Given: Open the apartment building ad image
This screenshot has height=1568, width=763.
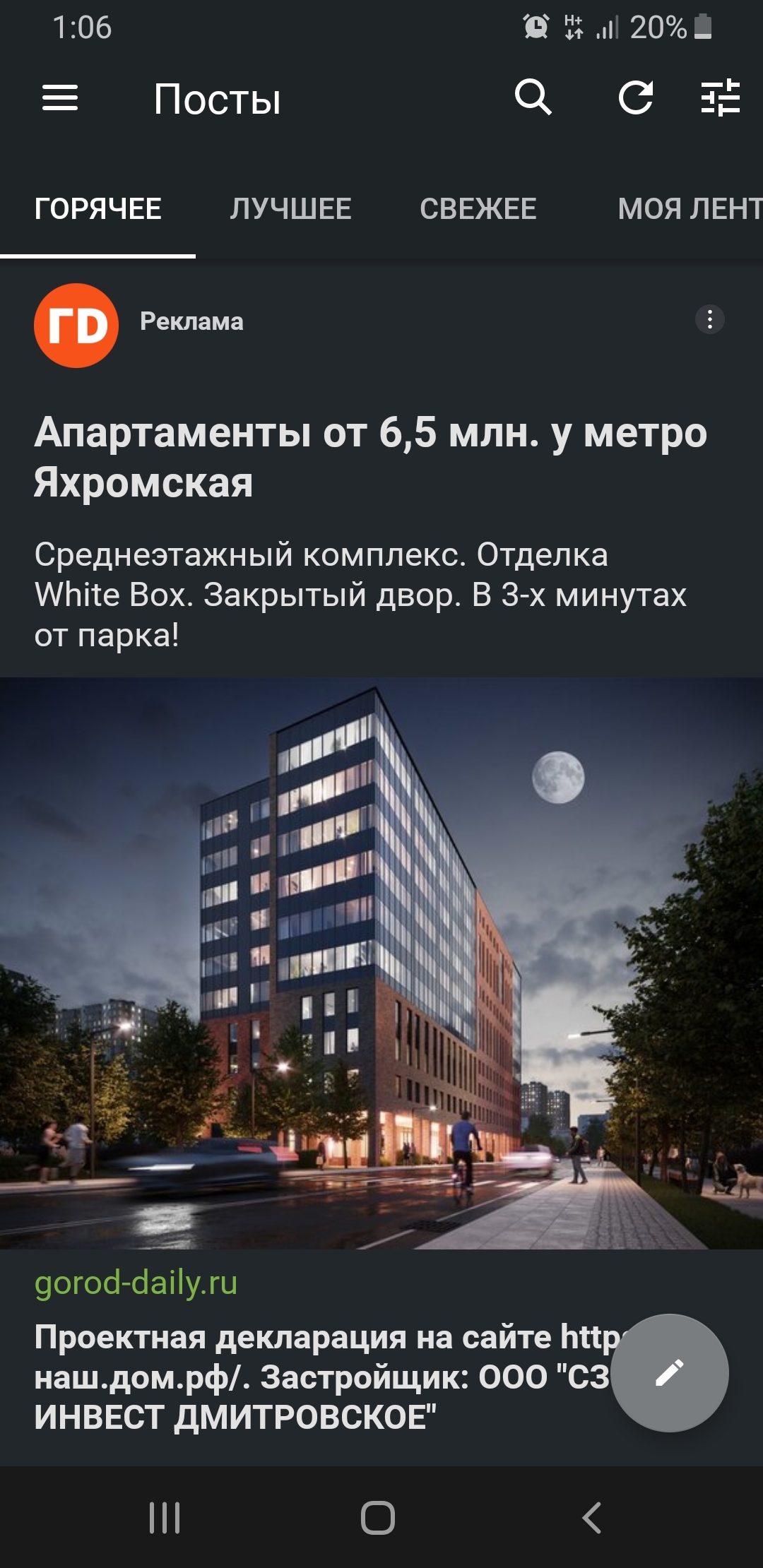Looking at the screenshot, I should coord(381,963).
